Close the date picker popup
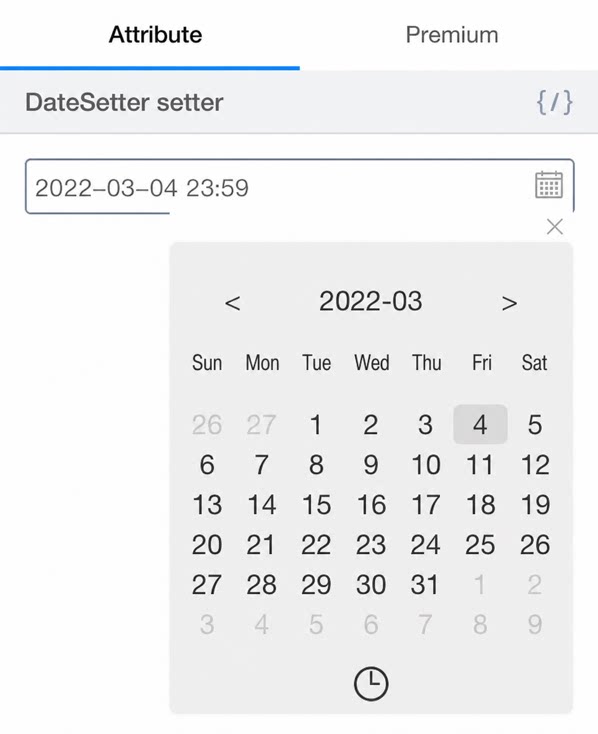Viewport: 598px width, 734px height. [554, 227]
